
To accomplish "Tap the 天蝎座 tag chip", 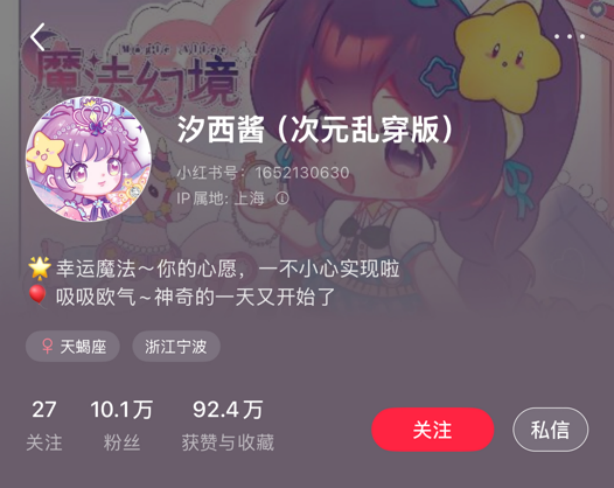I will click(73, 347).
